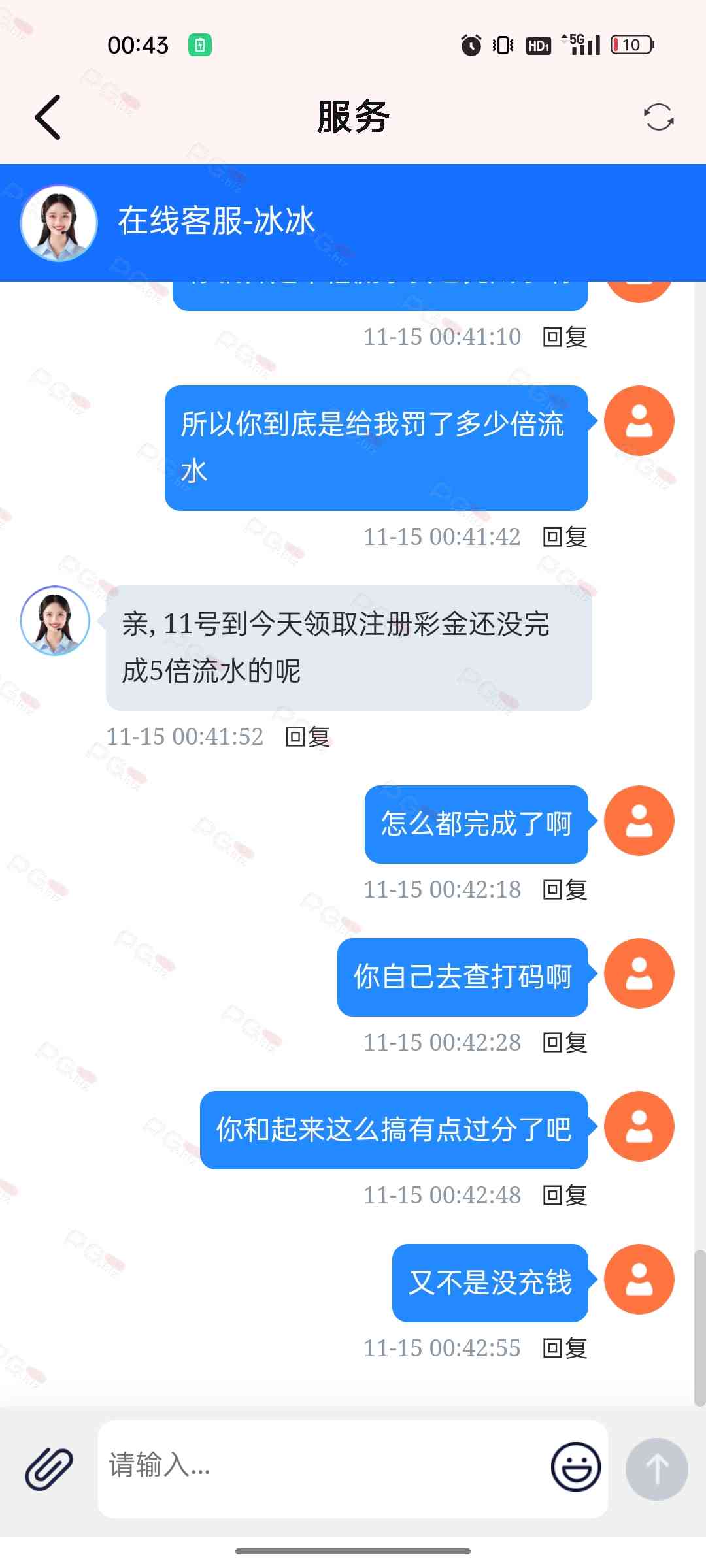This screenshot has width=706, height=1568.
Task: Focus the 请输入 message field
Action: (x=320, y=1467)
